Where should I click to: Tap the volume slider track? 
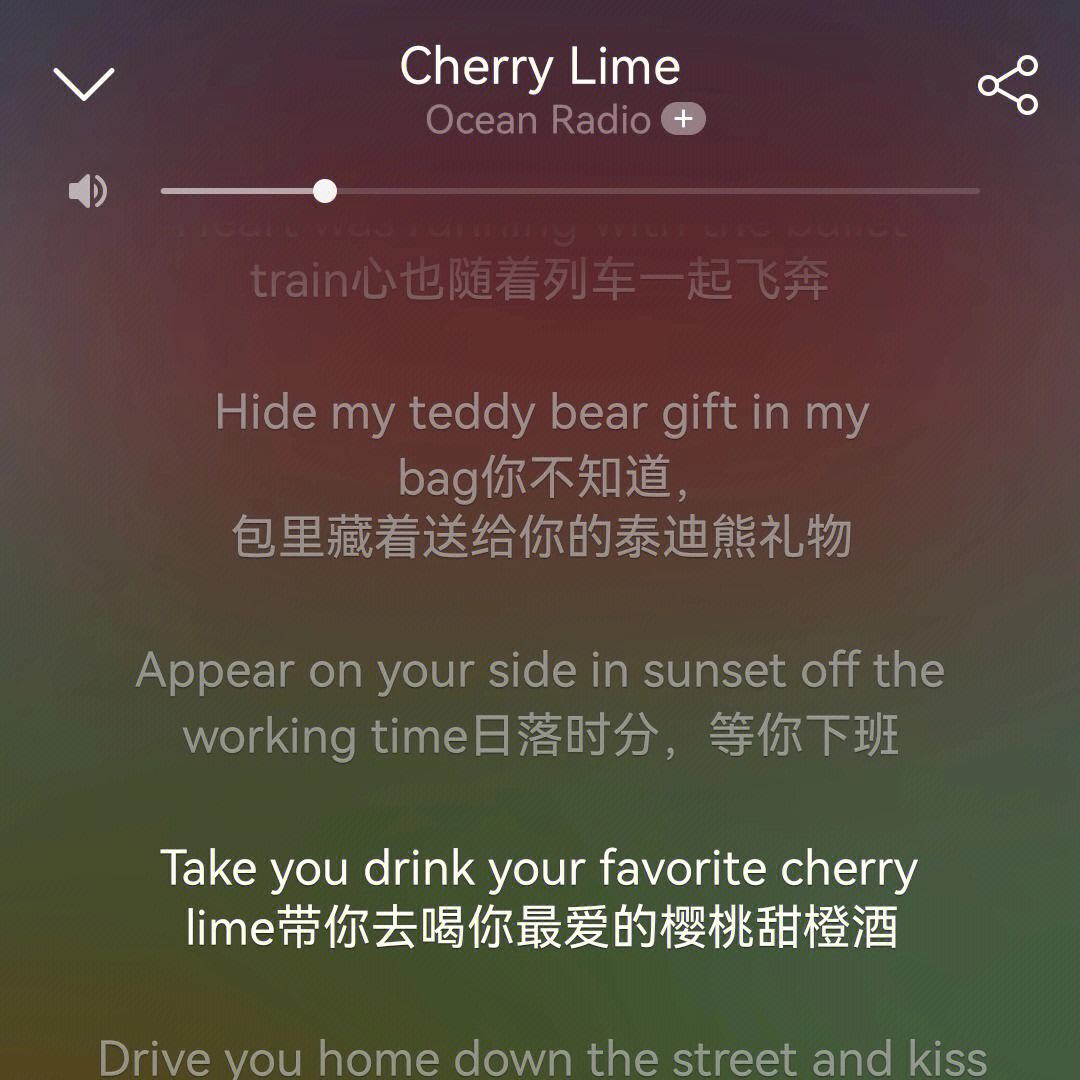[x=650, y=191]
